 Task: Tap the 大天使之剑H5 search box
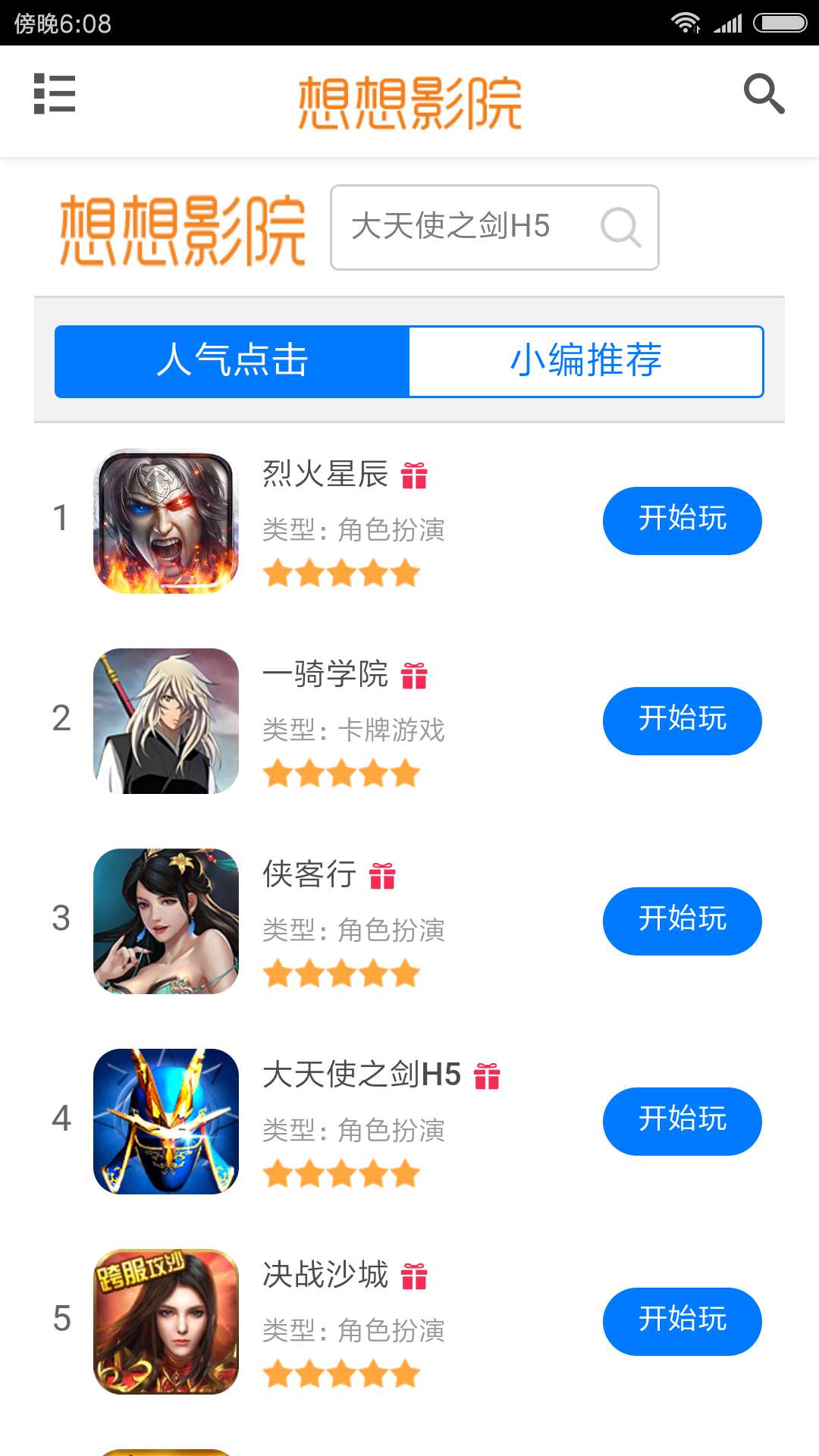pyautogui.click(x=463, y=227)
